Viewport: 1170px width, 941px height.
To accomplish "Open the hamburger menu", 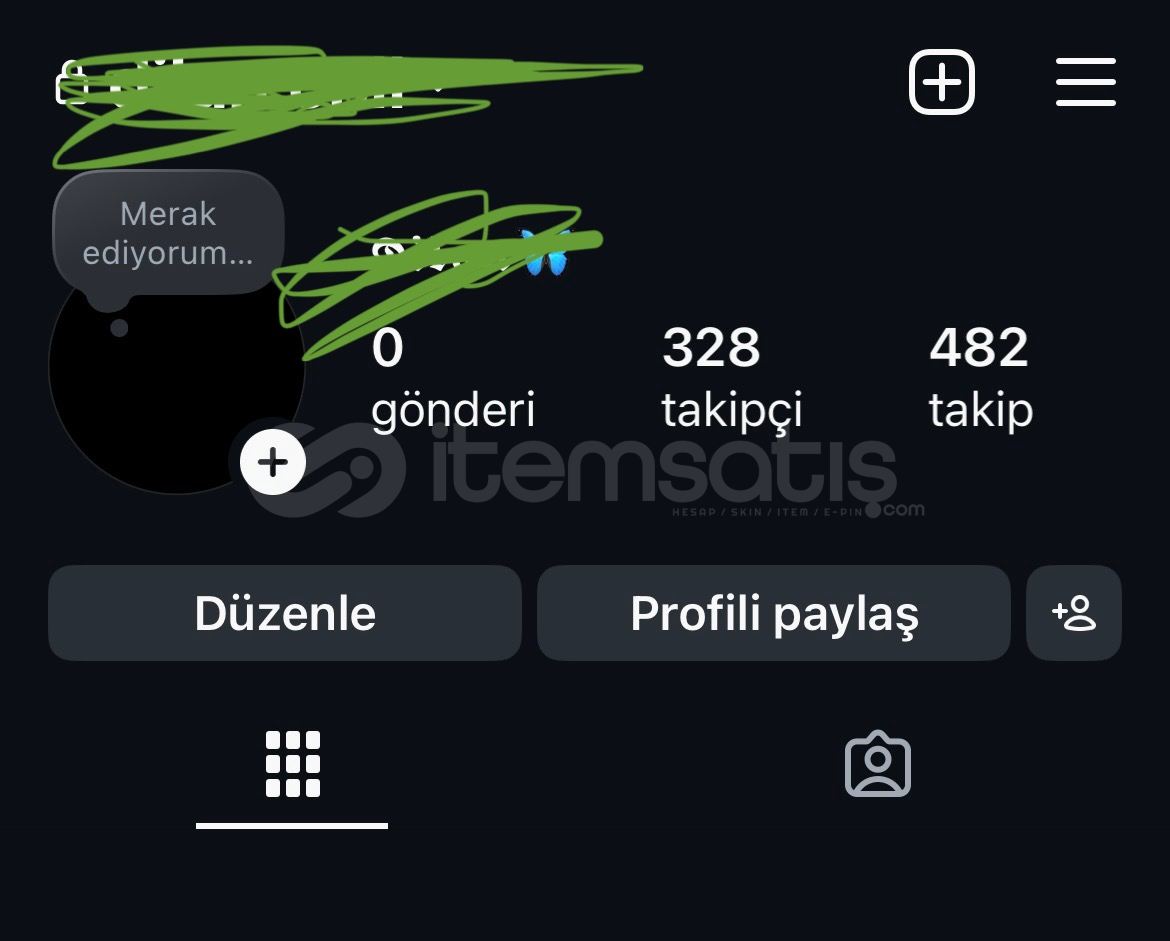I will click(1086, 82).
